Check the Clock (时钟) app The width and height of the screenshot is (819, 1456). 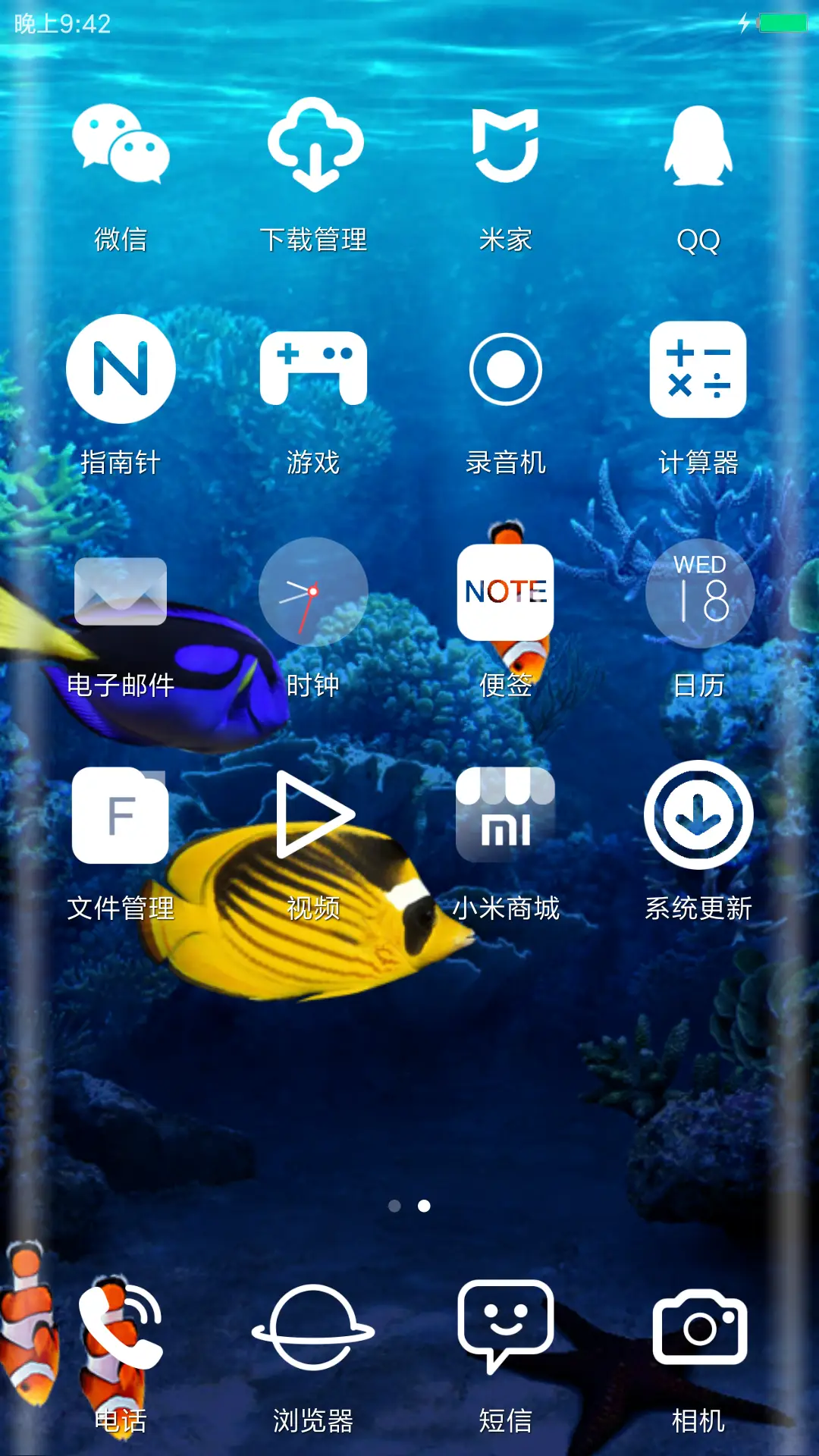coord(314,593)
